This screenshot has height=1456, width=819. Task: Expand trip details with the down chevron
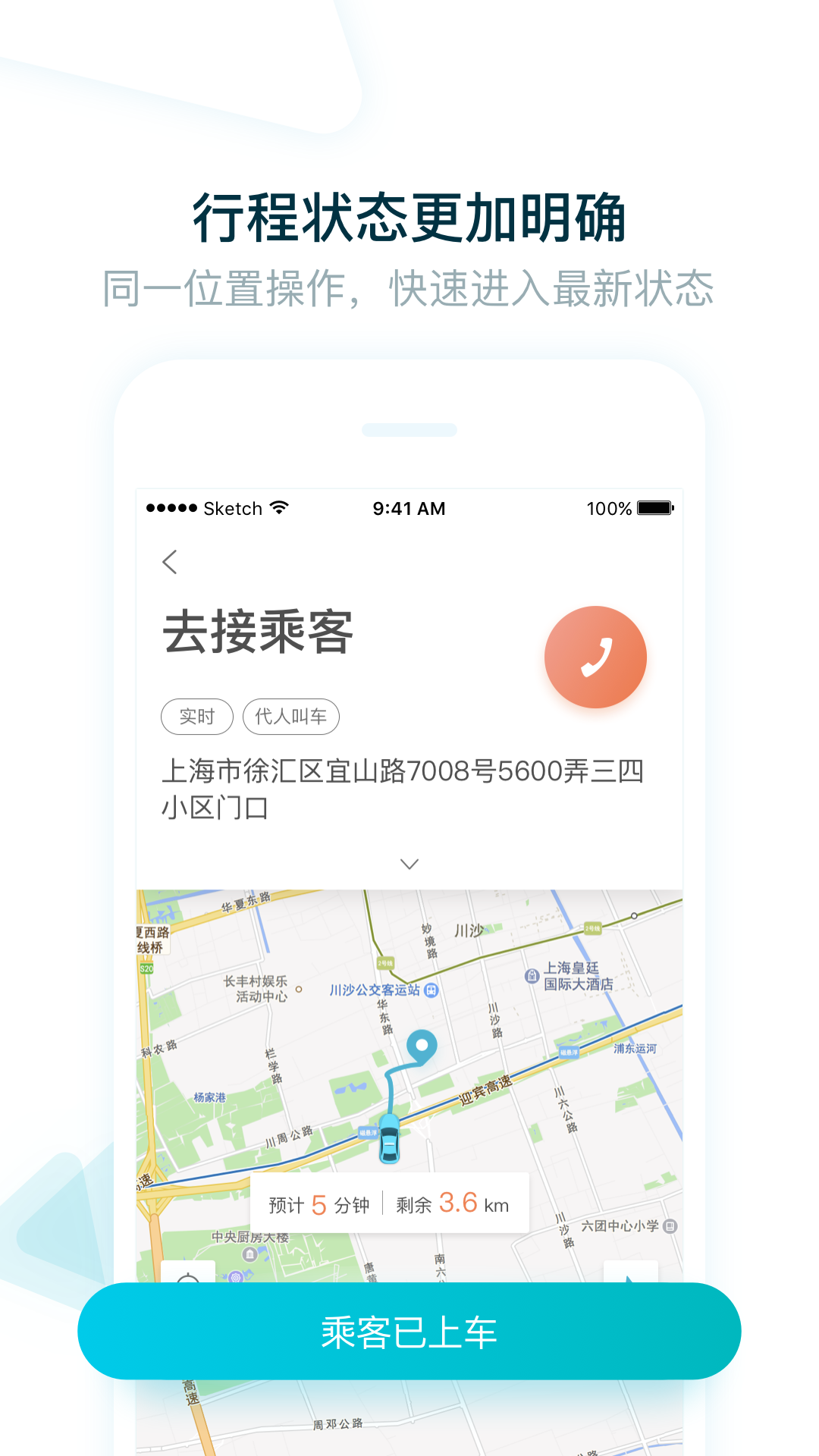pos(409,863)
